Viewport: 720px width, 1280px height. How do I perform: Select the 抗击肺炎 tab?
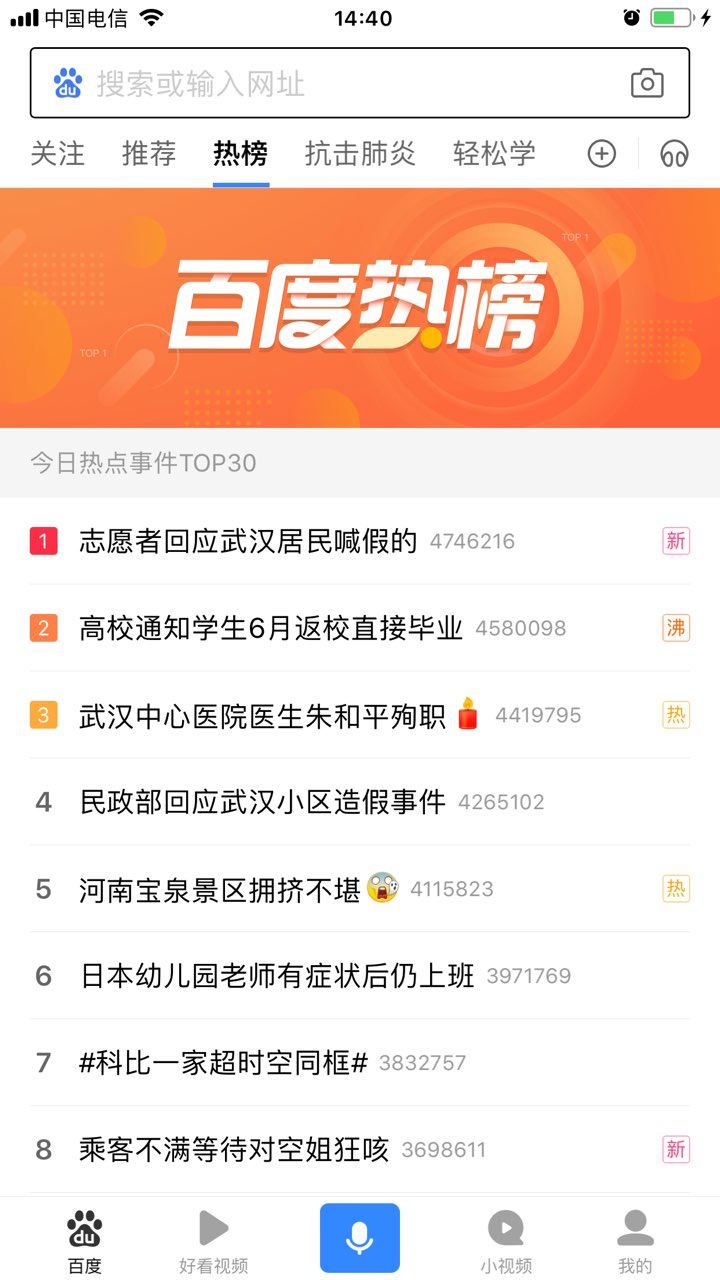[x=360, y=153]
